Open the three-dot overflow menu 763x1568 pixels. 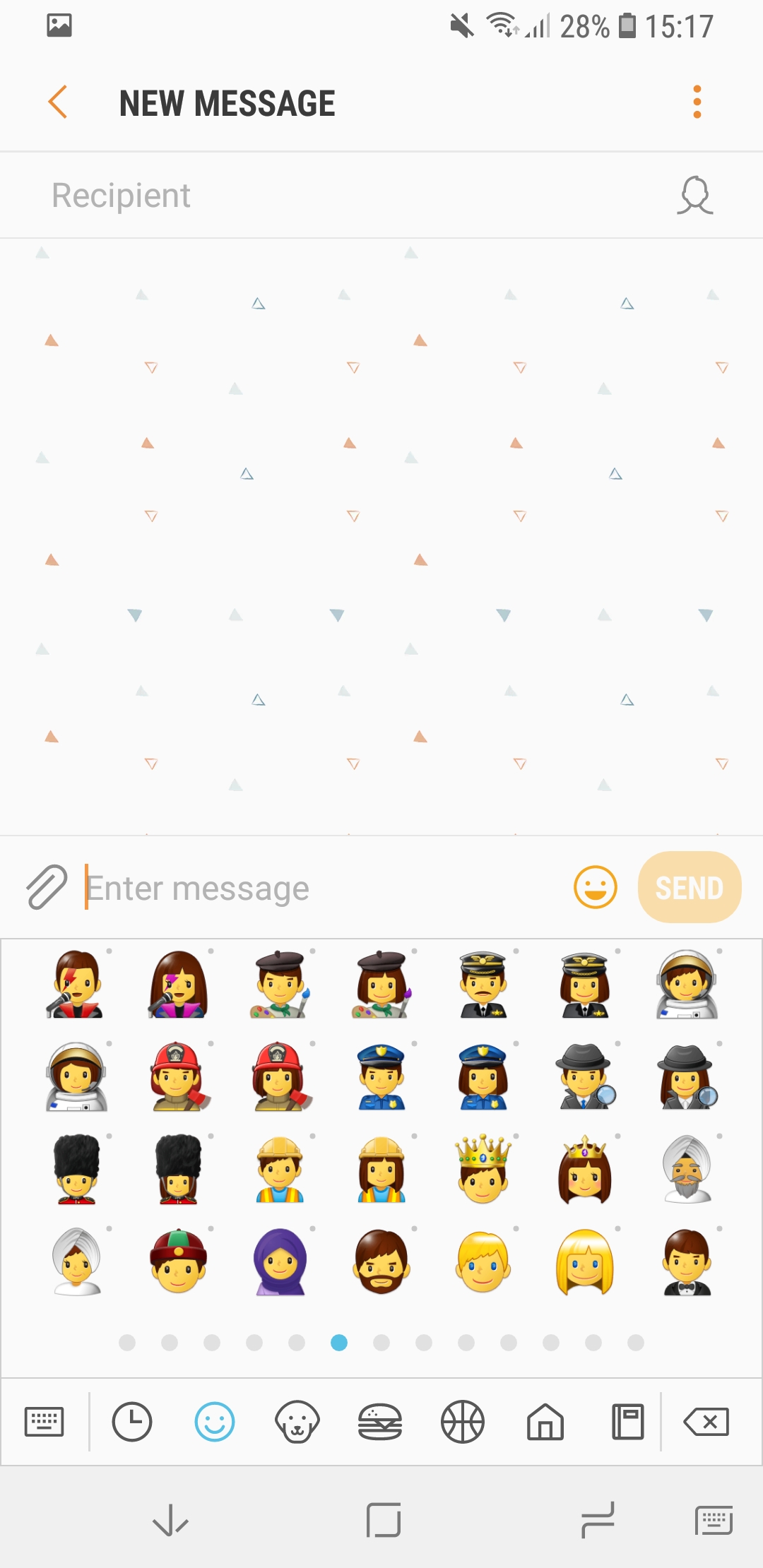pyautogui.click(x=697, y=102)
